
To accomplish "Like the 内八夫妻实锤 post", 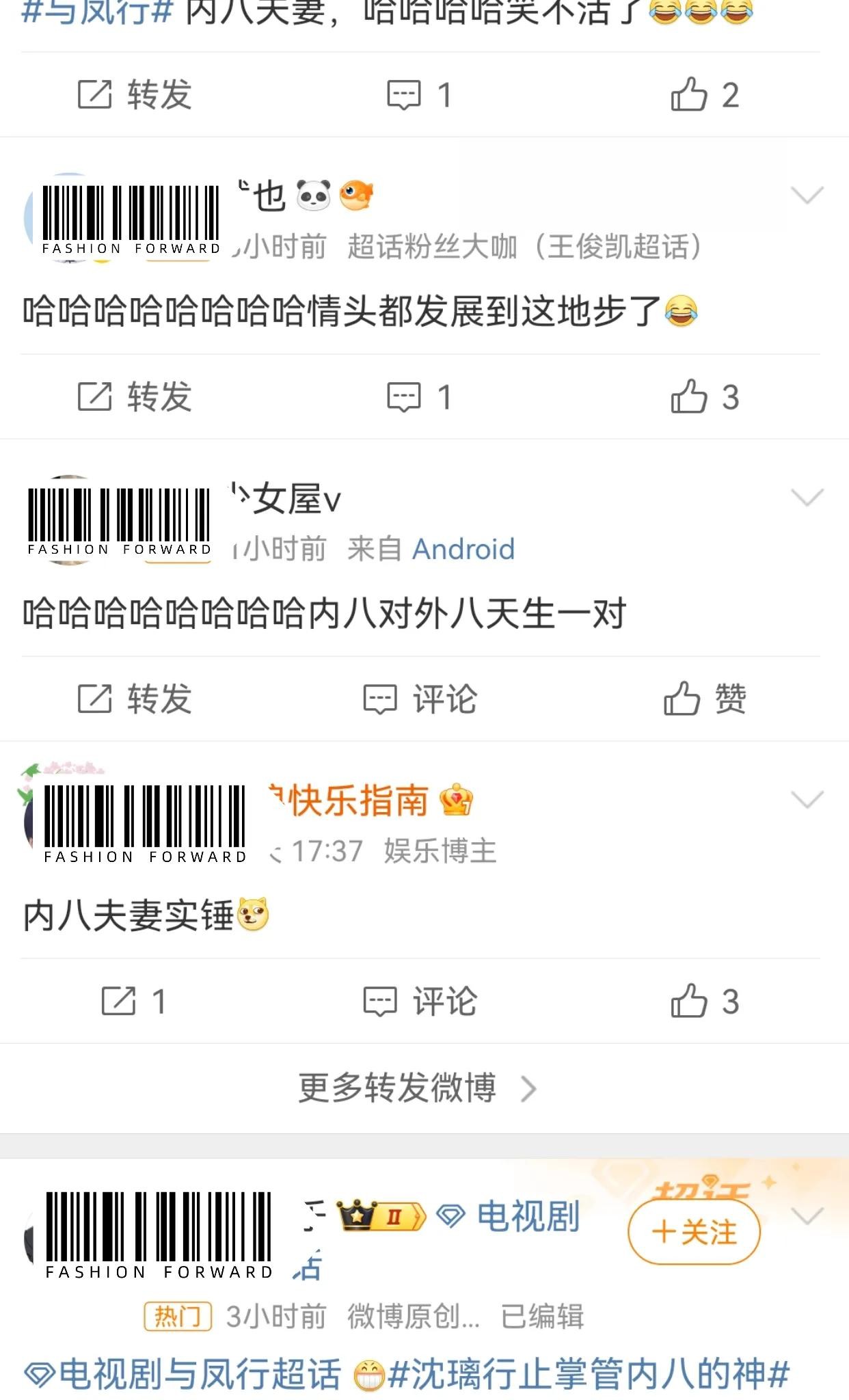I will pyautogui.click(x=704, y=1001).
